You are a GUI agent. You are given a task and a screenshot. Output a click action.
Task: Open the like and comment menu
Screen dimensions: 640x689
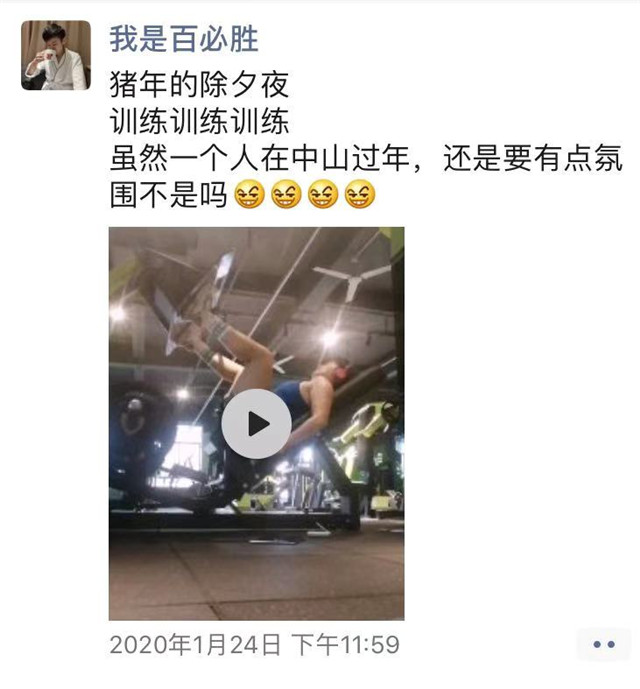coord(604,645)
